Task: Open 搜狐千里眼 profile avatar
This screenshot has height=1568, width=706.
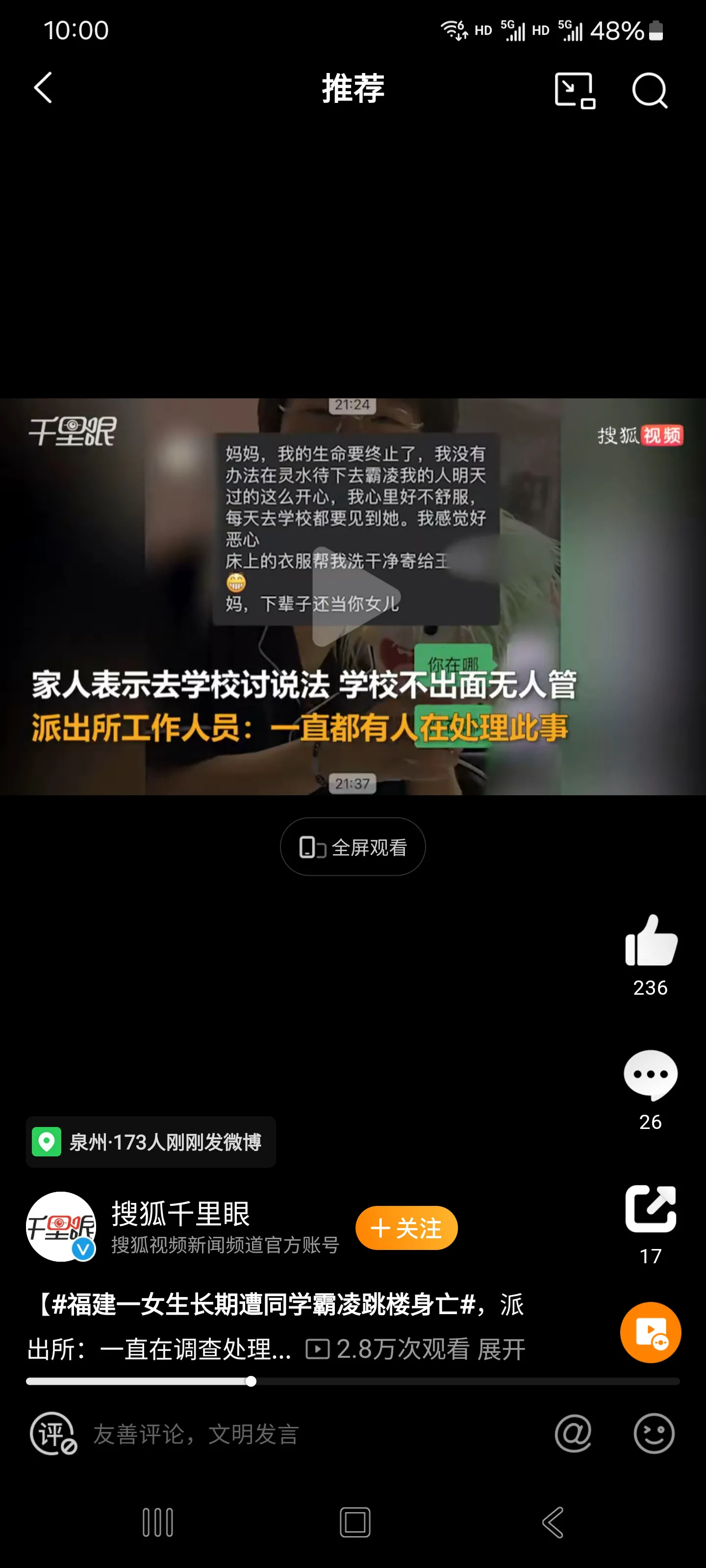Action: coord(61,1226)
